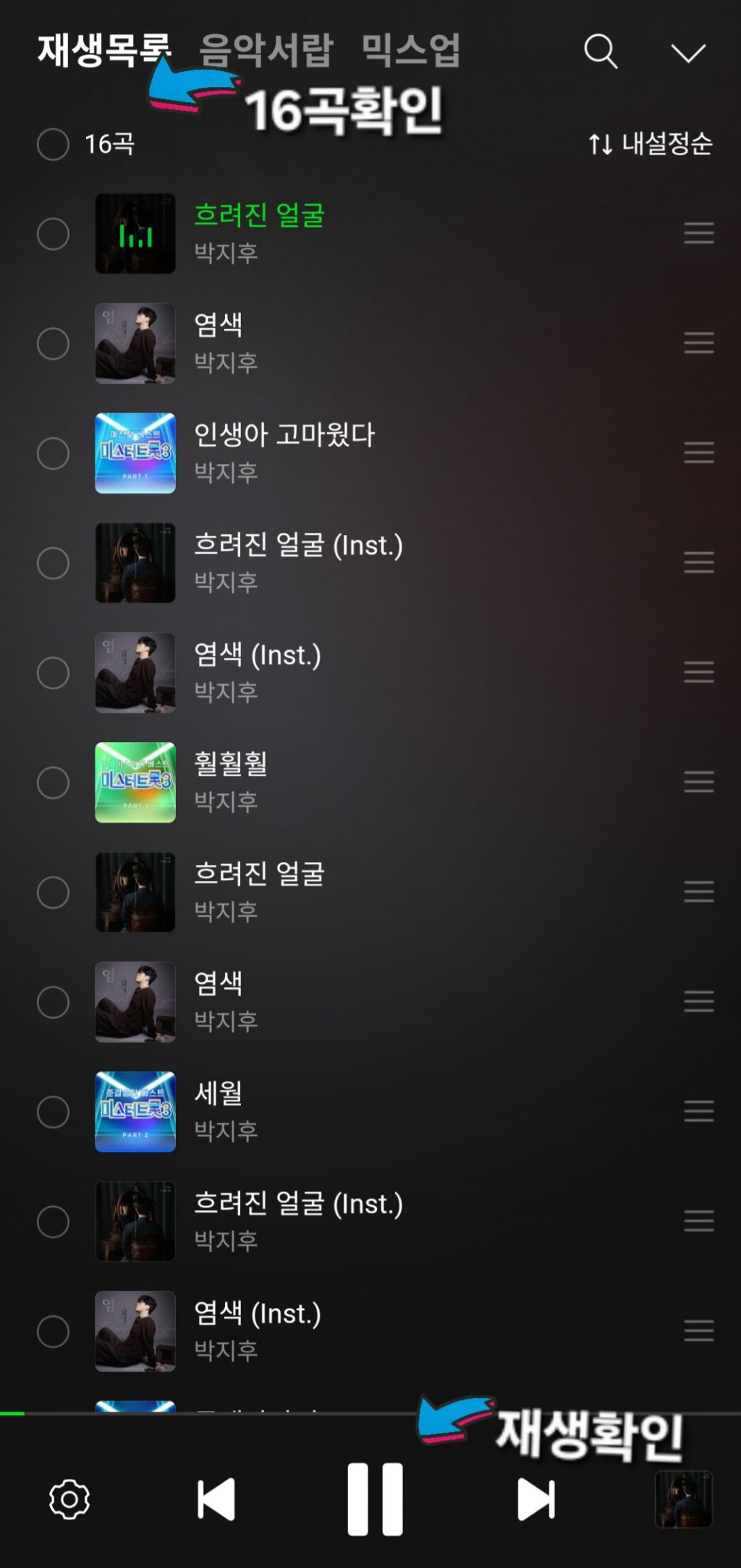This screenshot has height=1568, width=741.
Task: Skip to the next track
Action: (535, 1499)
